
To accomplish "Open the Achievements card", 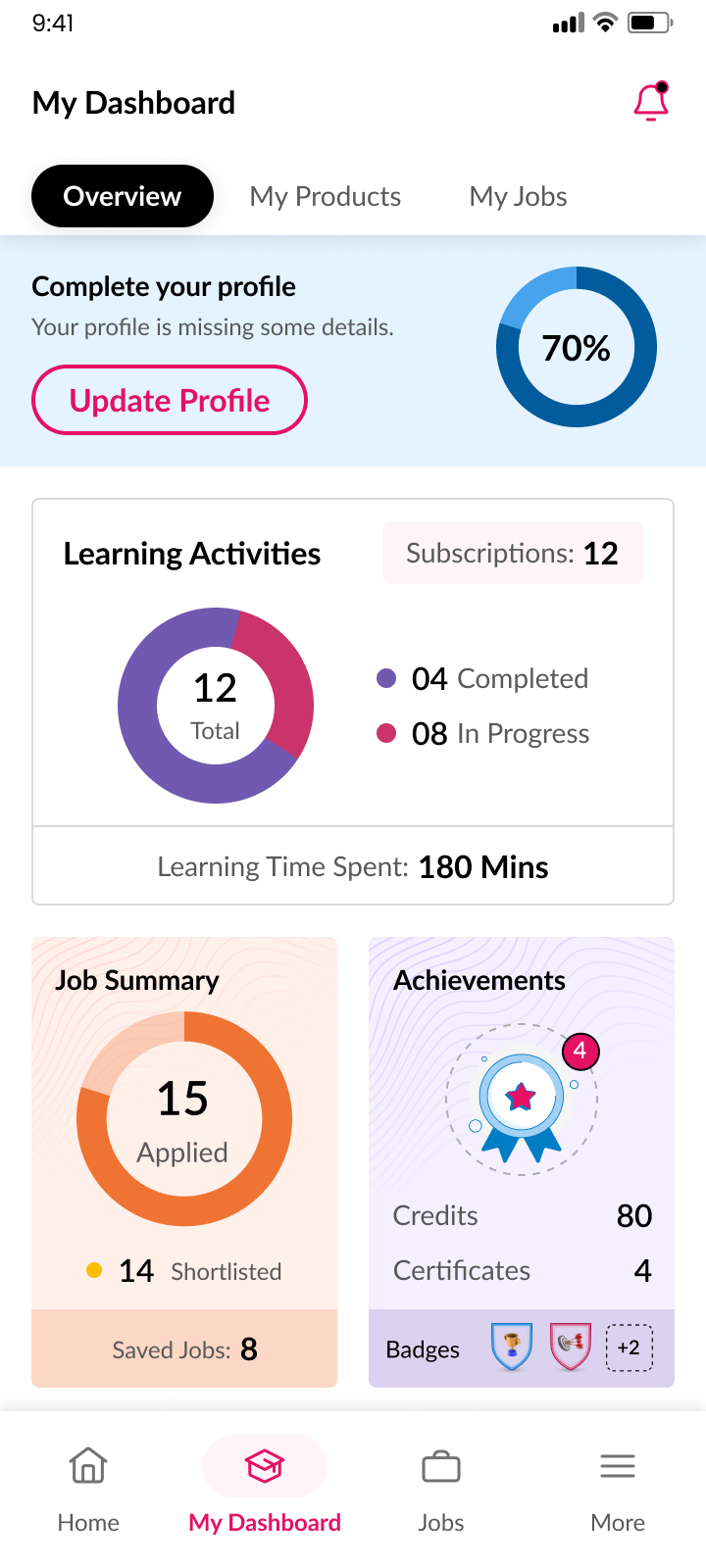I will coord(479,980).
